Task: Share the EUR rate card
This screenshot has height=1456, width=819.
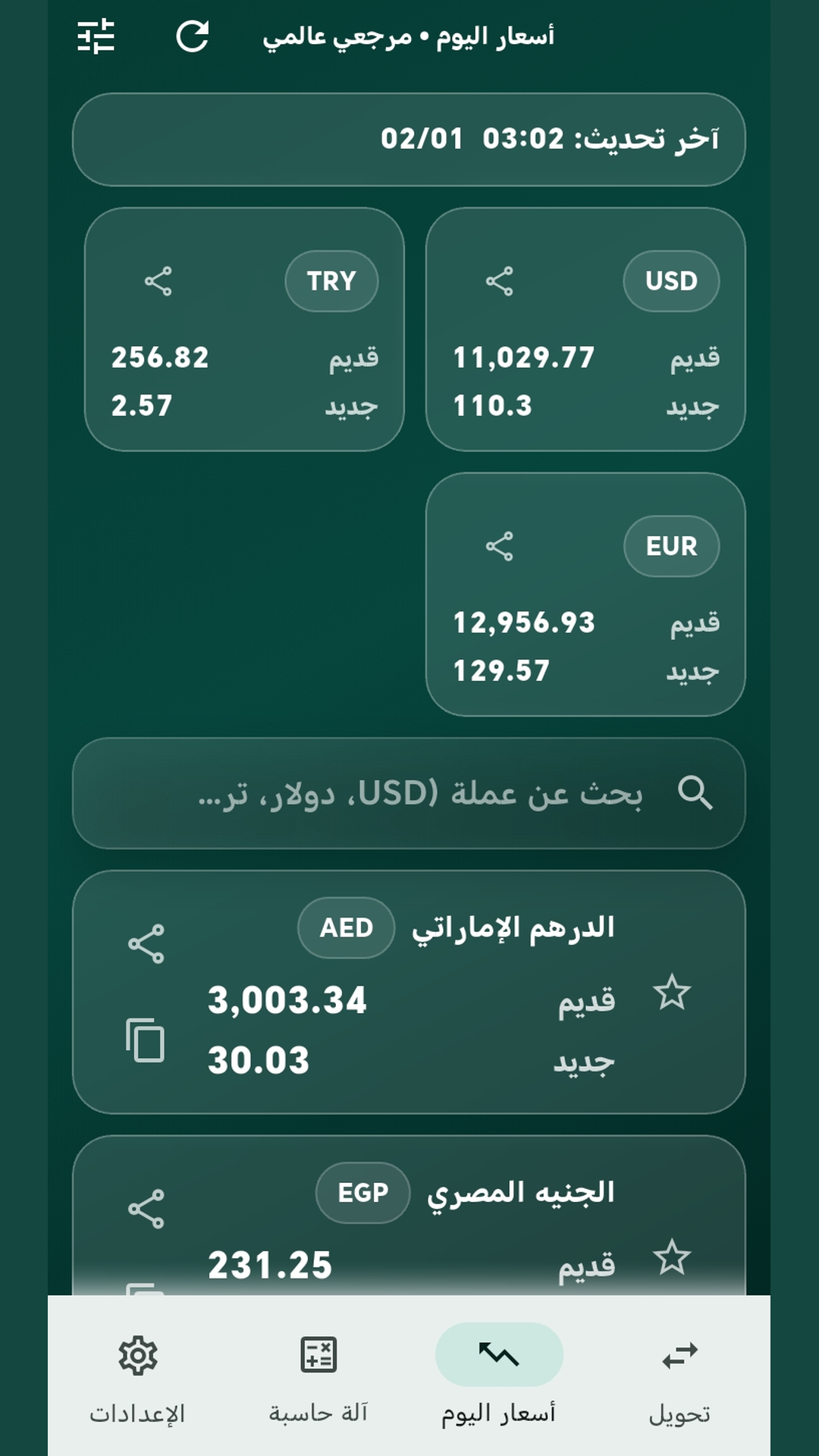Action: pyautogui.click(x=500, y=546)
